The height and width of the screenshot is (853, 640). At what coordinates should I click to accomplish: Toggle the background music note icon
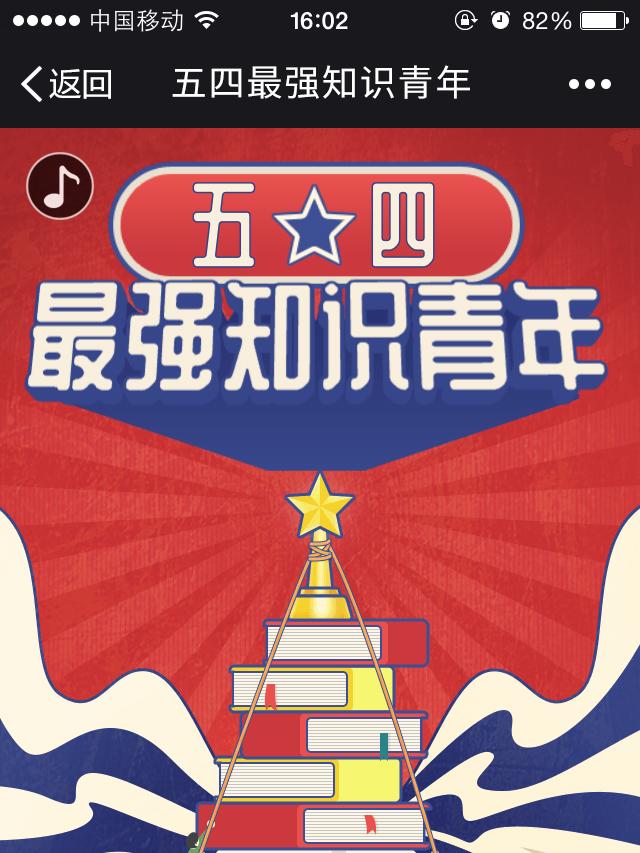click(x=60, y=187)
